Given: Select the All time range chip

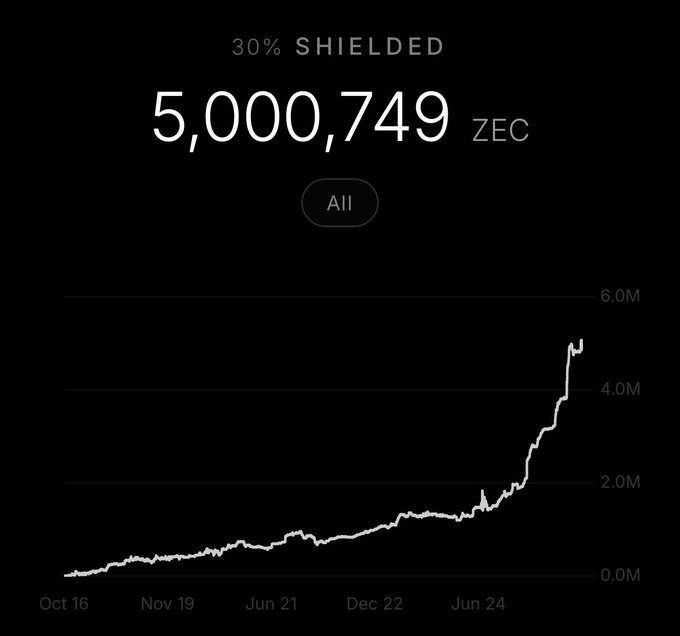Looking at the screenshot, I should click(340, 203).
